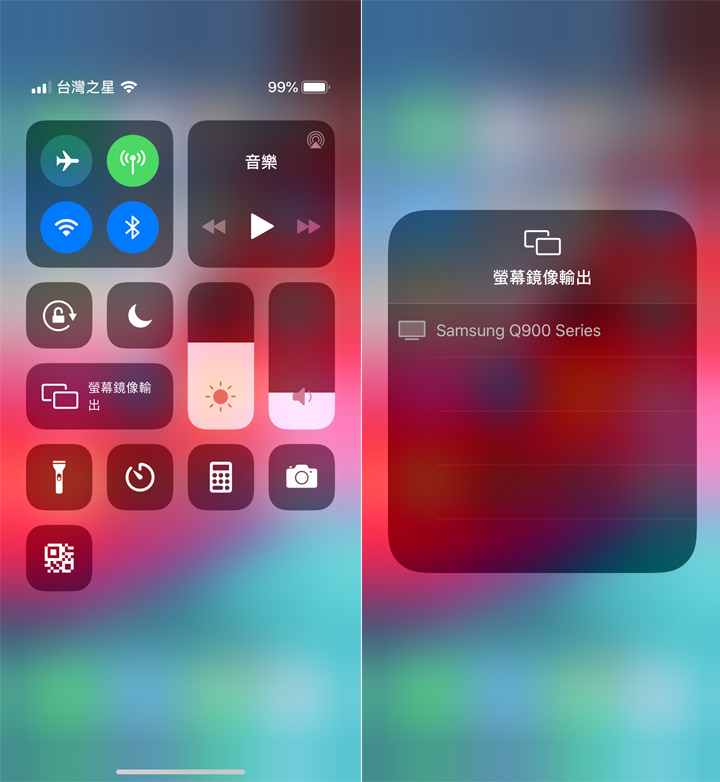Enable Do Not Disturb moon
720x782 pixels.
pos(140,315)
